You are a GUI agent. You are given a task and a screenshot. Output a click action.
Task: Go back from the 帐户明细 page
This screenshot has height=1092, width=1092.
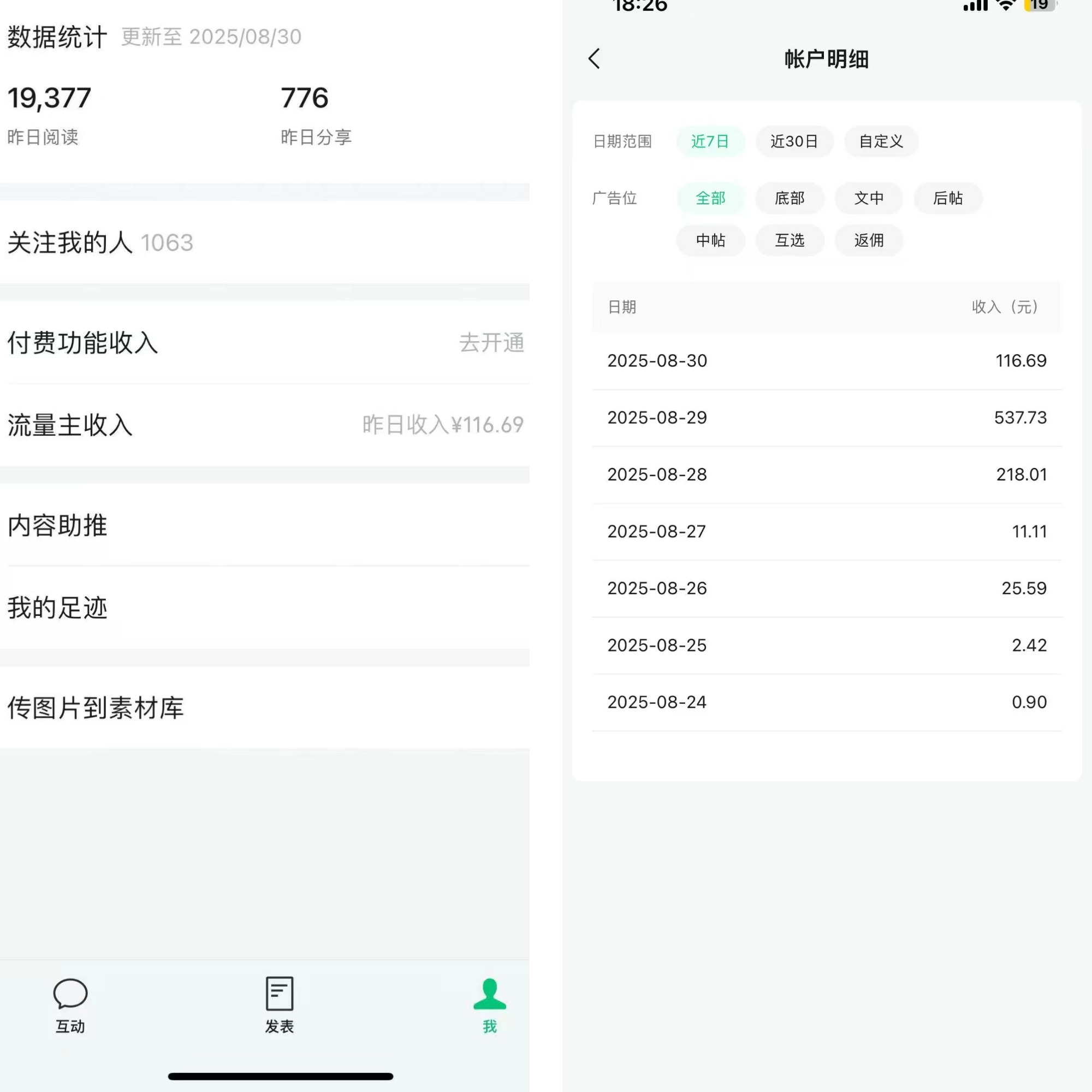594,59
